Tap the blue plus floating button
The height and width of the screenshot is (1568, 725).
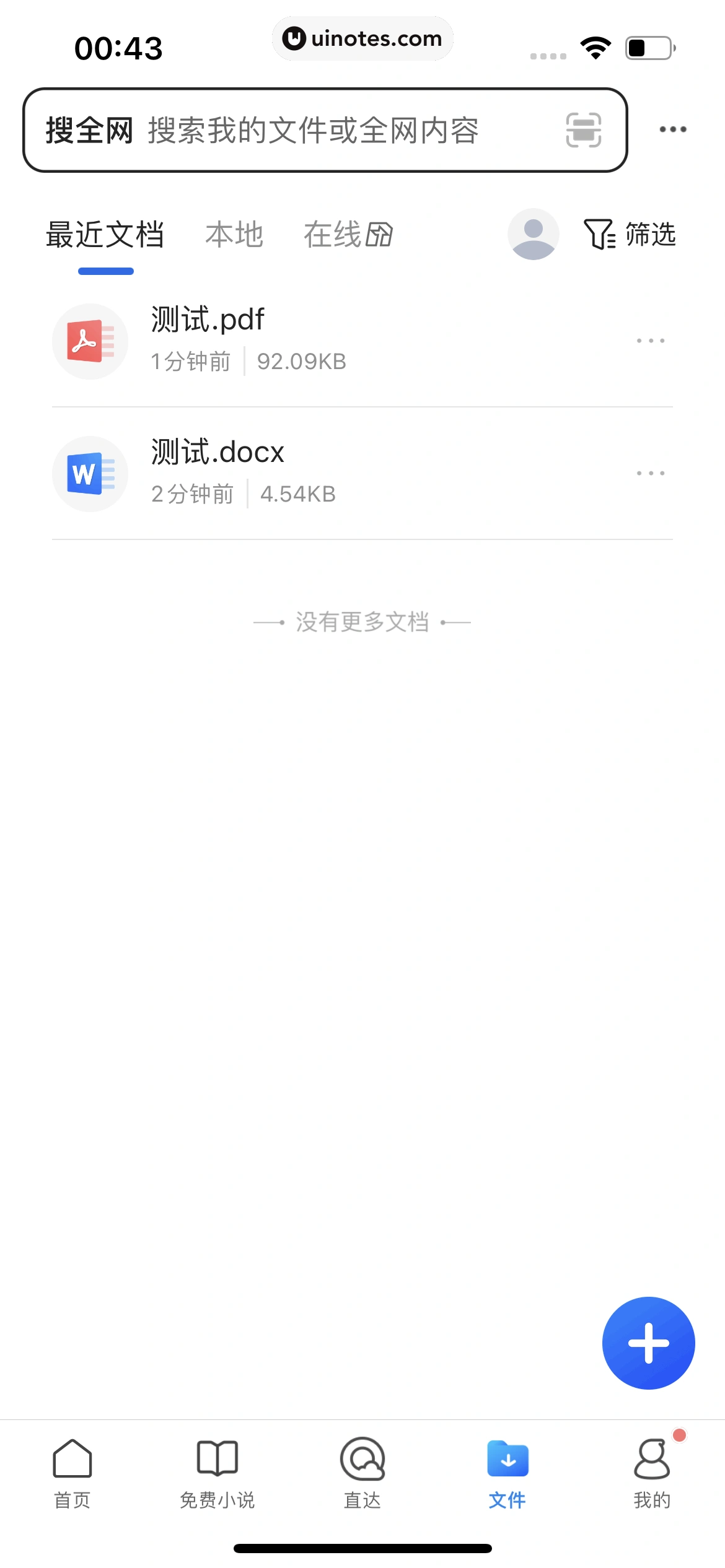pyautogui.click(x=648, y=1343)
